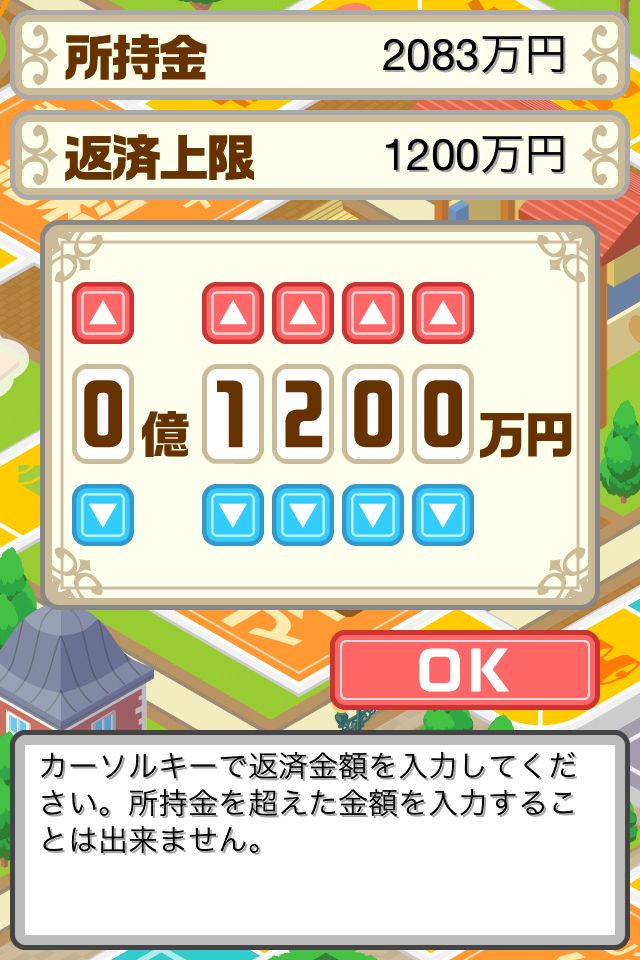Decrease the 億 digit with its down arrow
The image size is (640, 960).
tap(103, 515)
